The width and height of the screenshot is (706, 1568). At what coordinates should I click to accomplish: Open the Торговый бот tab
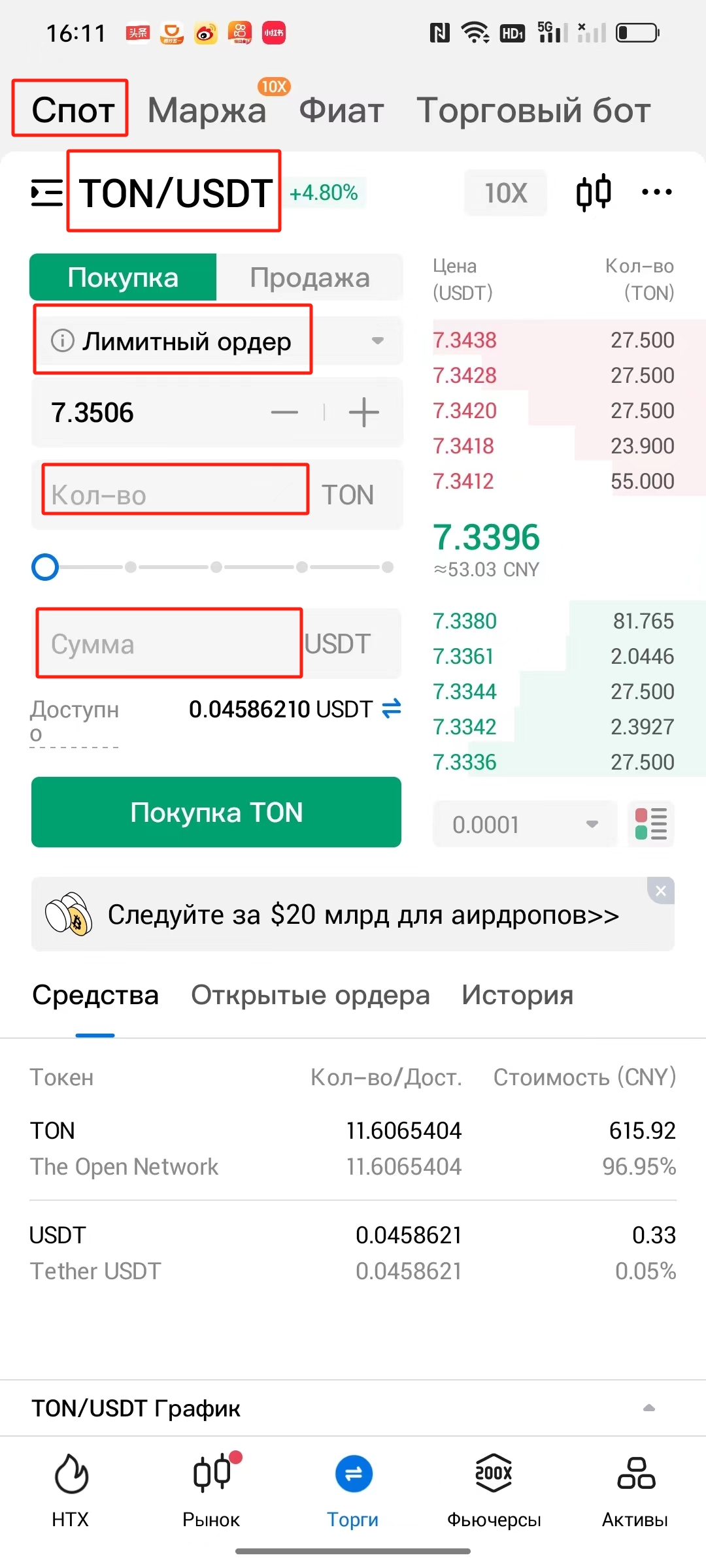pyautogui.click(x=533, y=110)
